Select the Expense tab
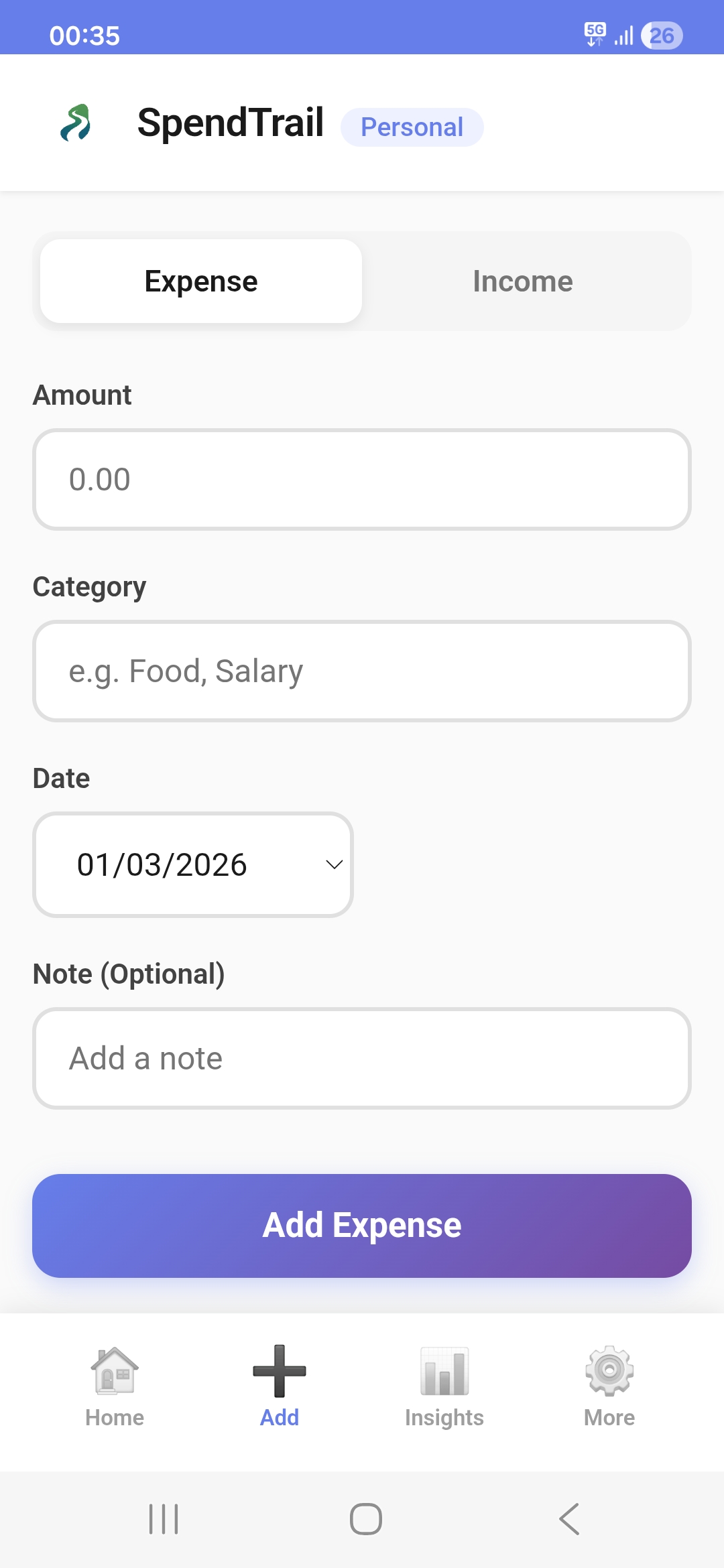The width and height of the screenshot is (724, 1568). 200,281
